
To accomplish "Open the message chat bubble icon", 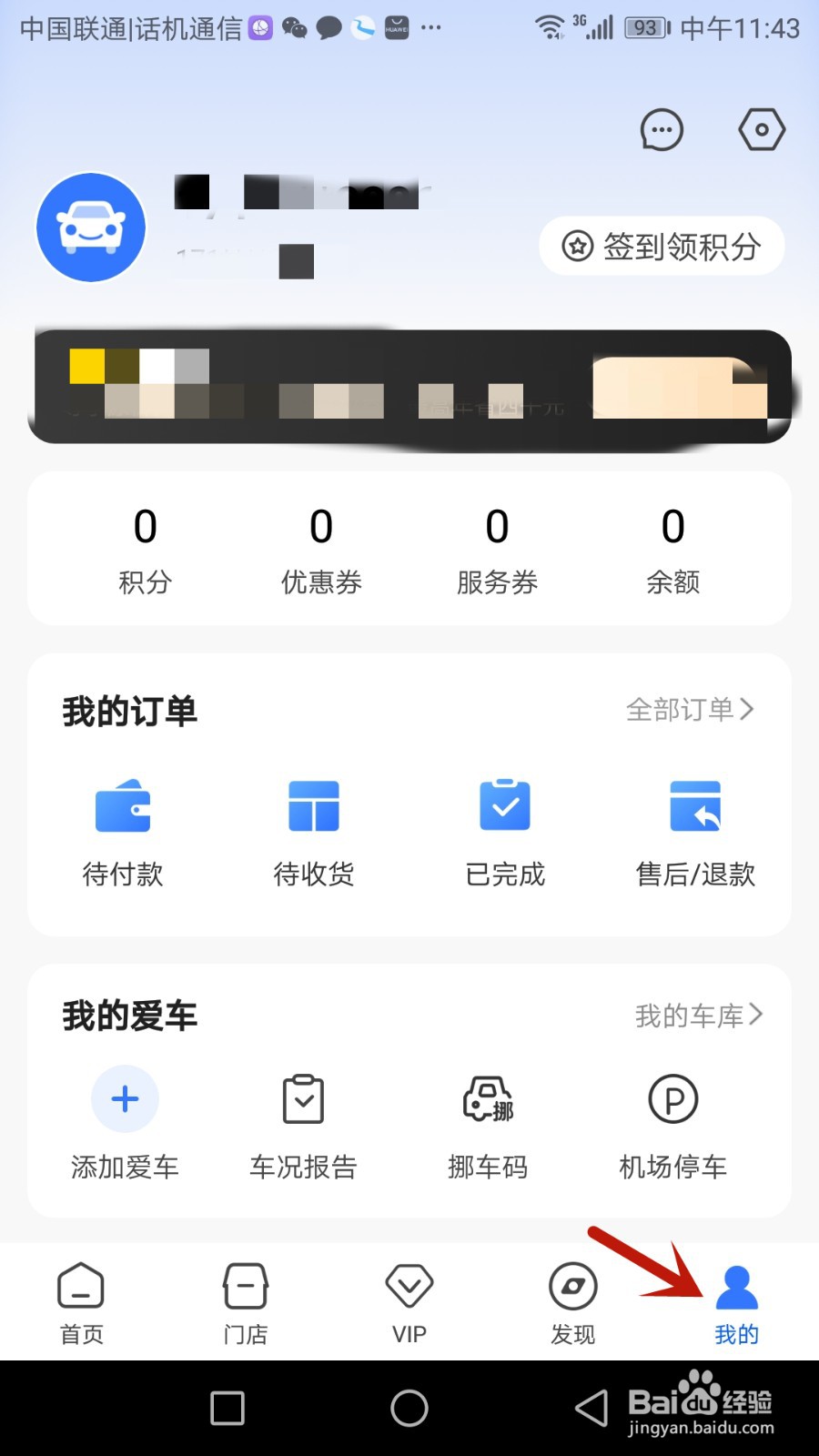I will pyautogui.click(x=661, y=129).
